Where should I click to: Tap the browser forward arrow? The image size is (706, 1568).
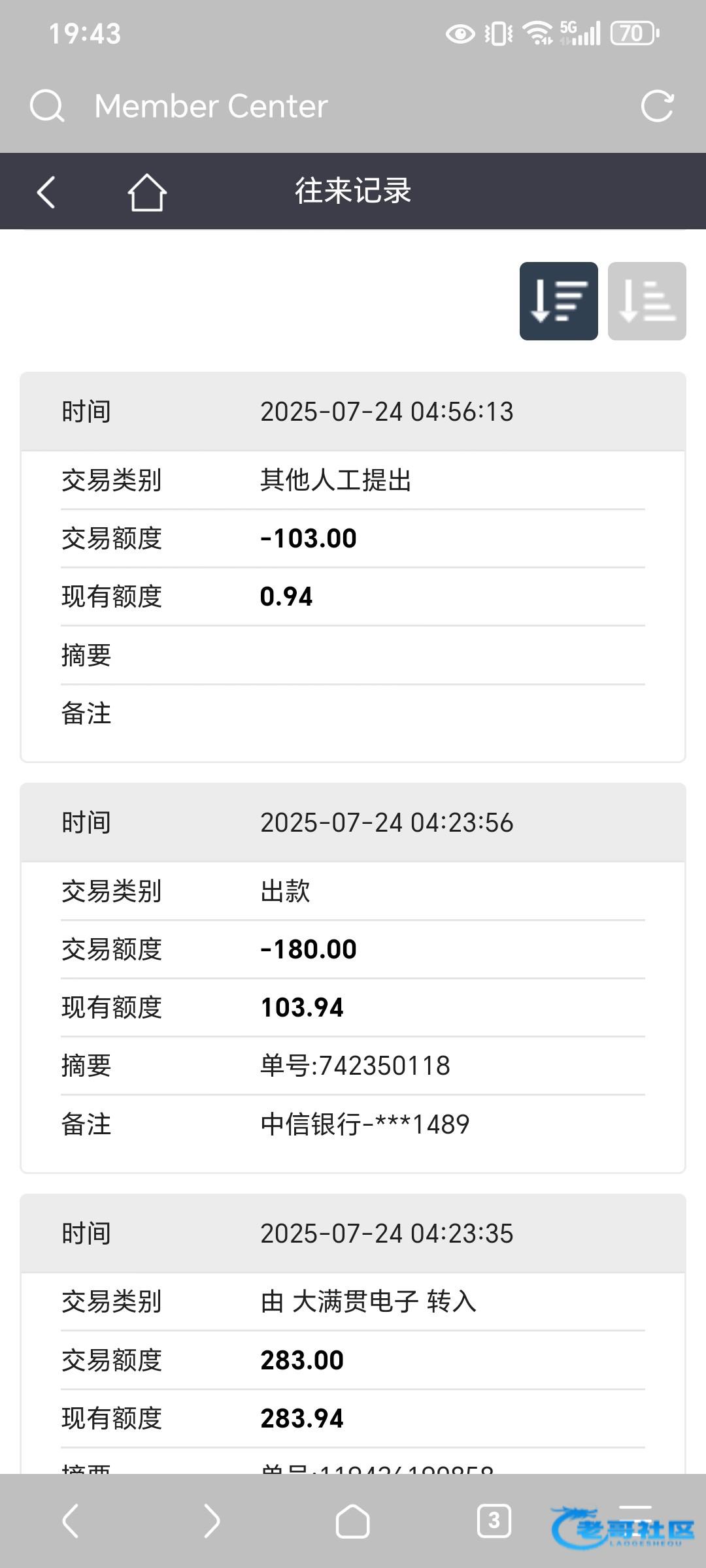[212, 1521]
